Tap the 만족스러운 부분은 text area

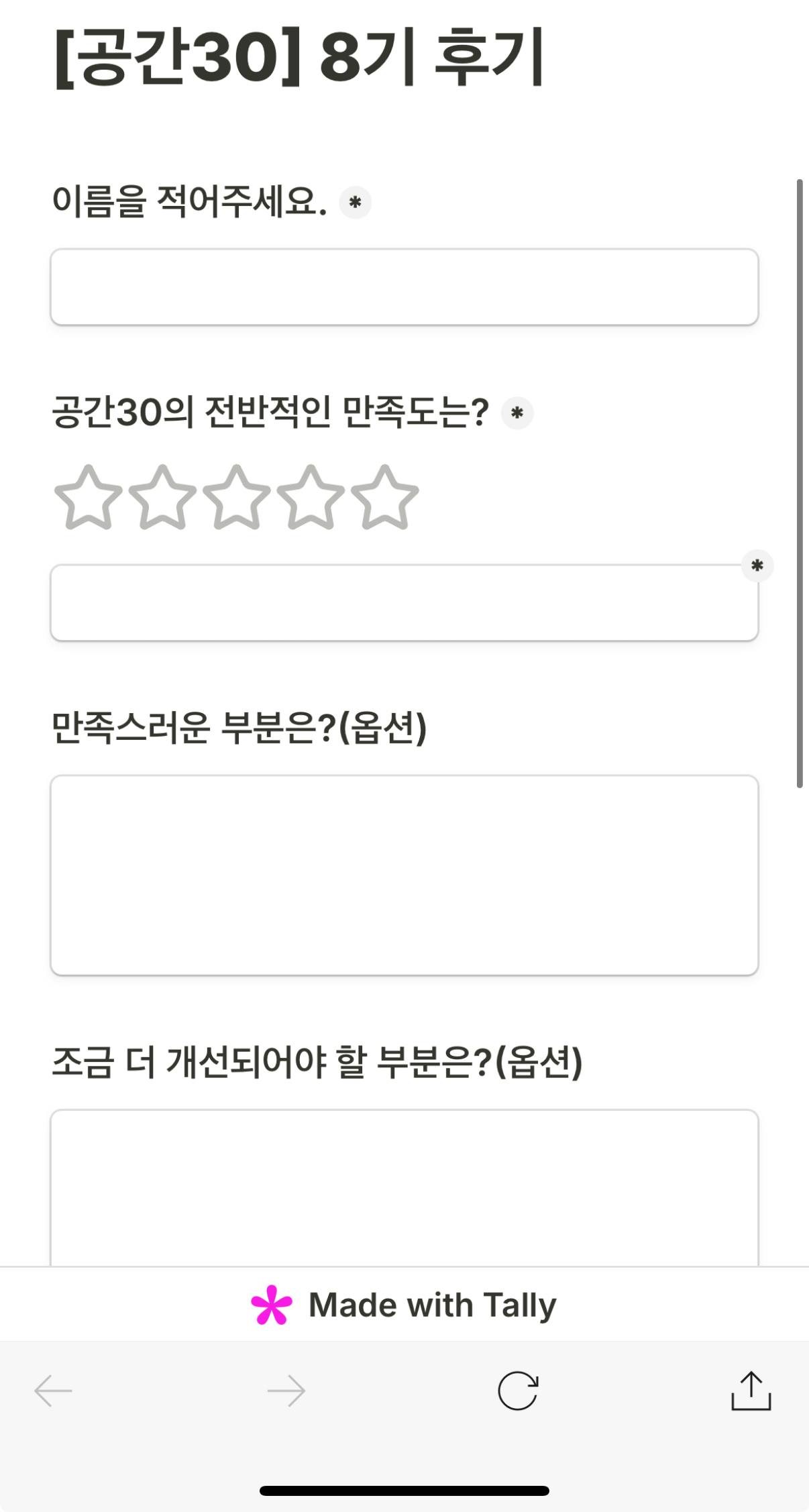coord(404,875)
